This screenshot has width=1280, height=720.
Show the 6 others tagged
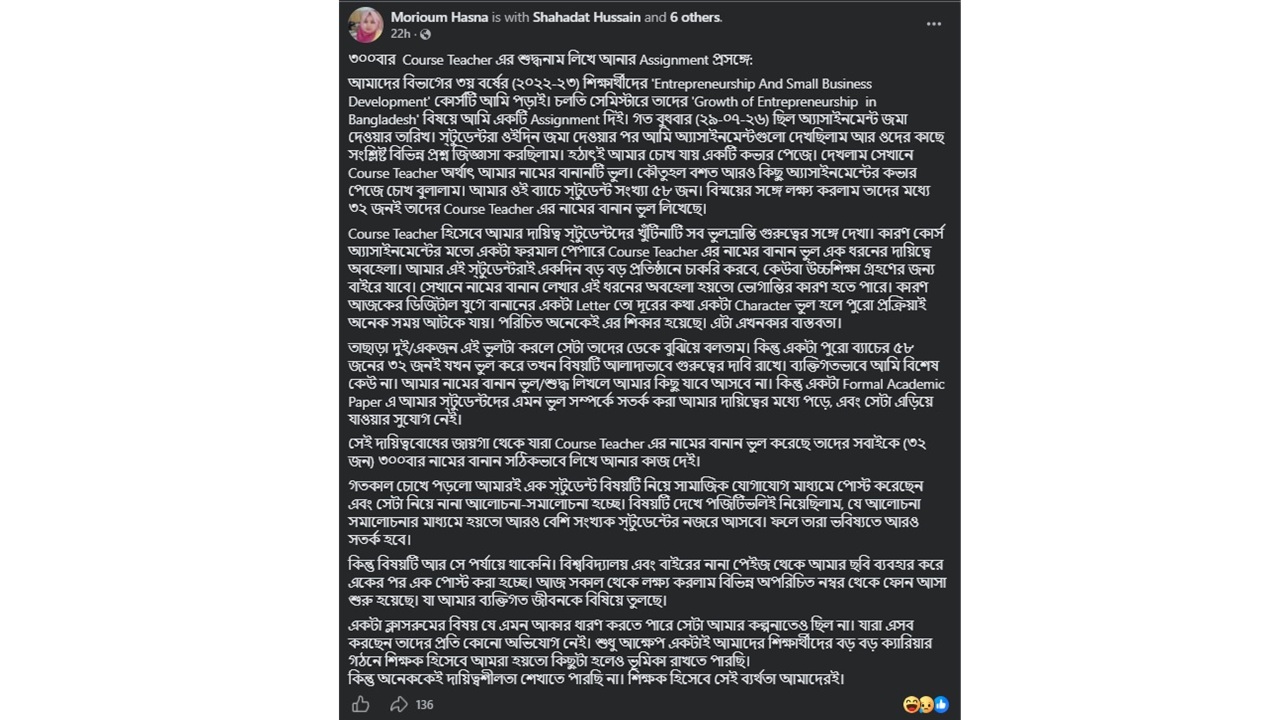point(696,17)
